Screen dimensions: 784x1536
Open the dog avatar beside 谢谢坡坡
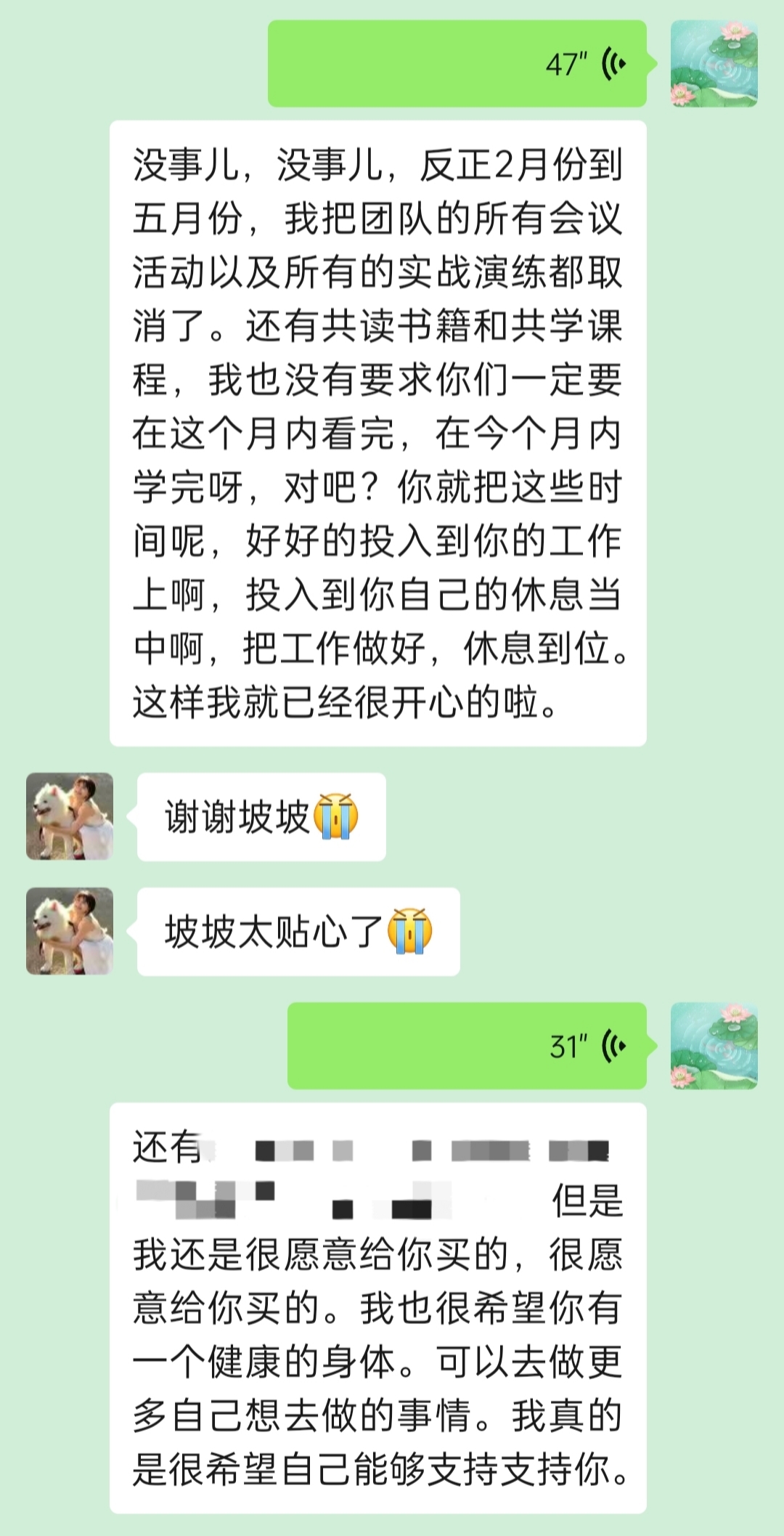(70, 816)
